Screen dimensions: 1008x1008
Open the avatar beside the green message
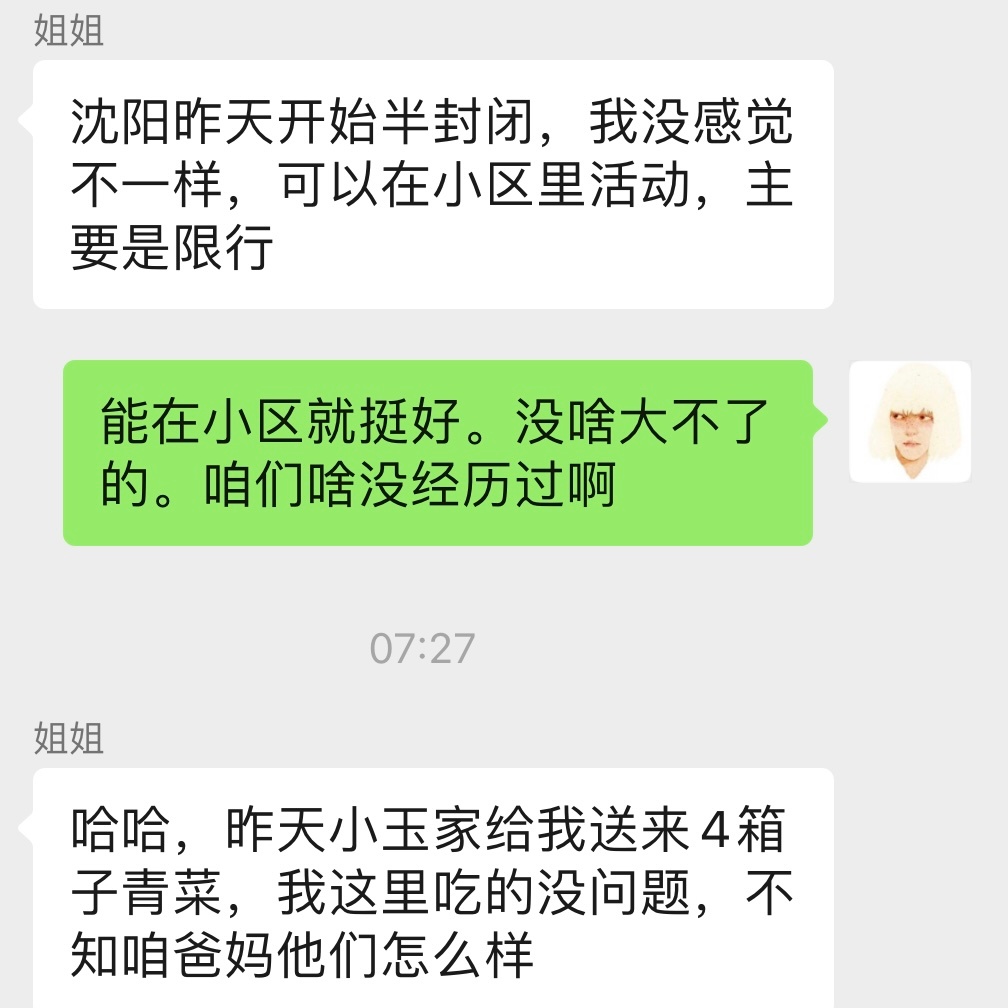tap(909, 422)
